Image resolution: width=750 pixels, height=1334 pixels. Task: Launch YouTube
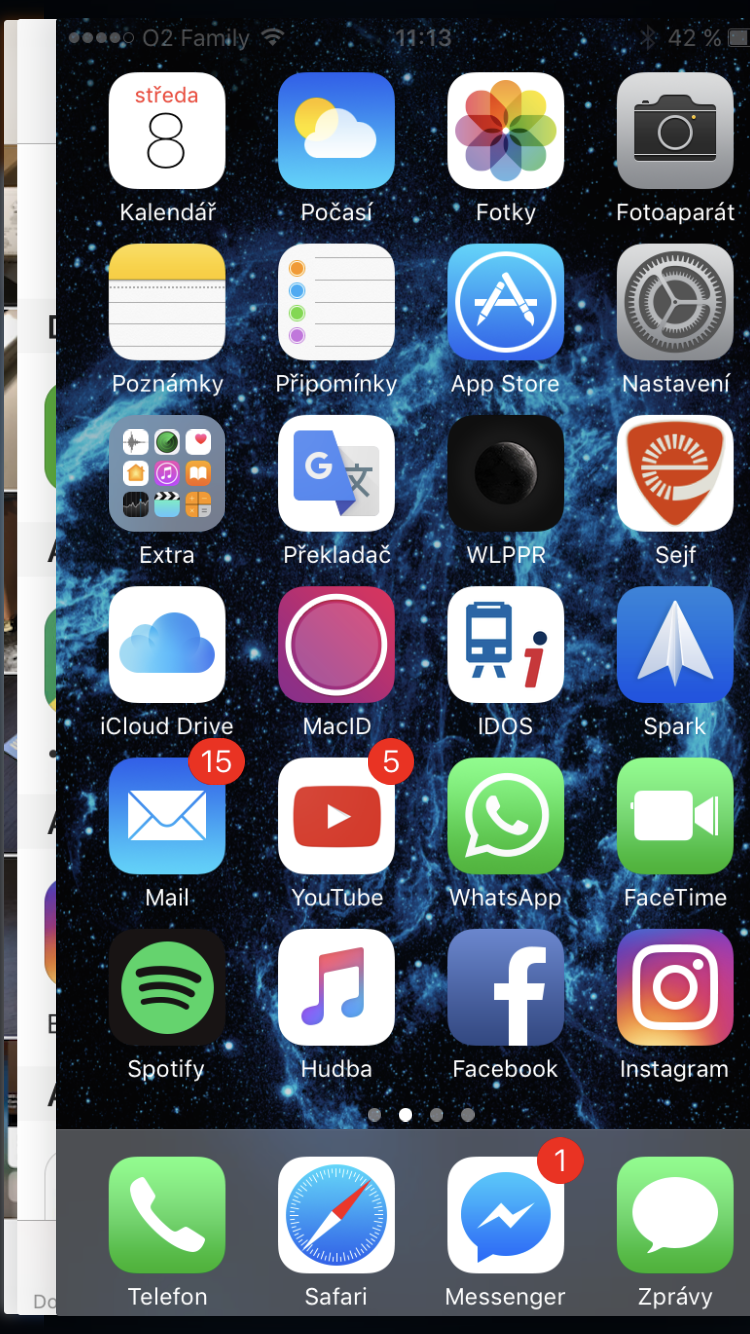(x=336, y=816)
